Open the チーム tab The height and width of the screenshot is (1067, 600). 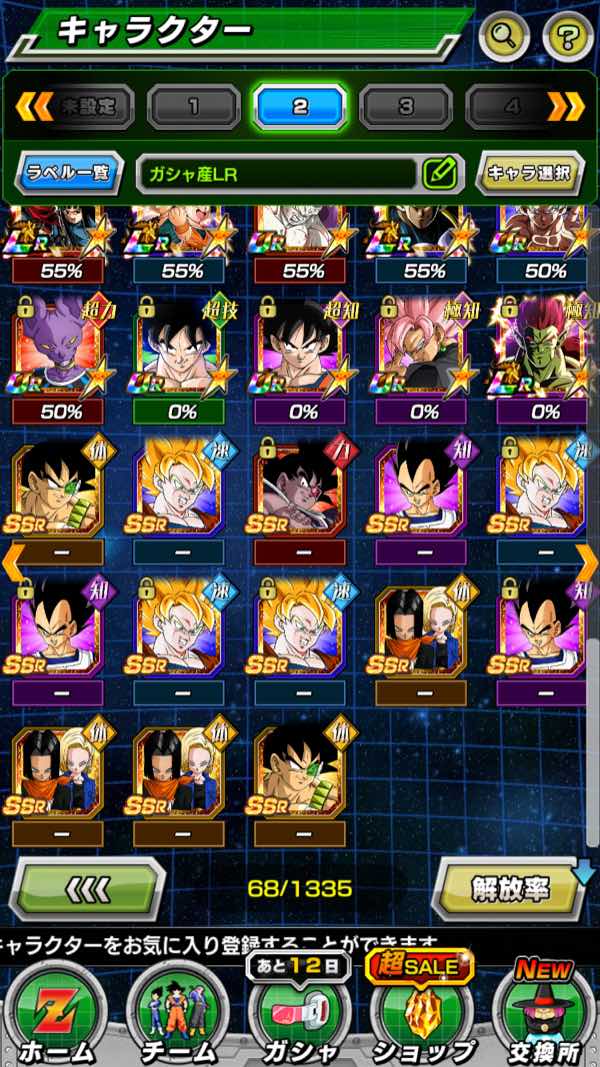coord(176,1012)
